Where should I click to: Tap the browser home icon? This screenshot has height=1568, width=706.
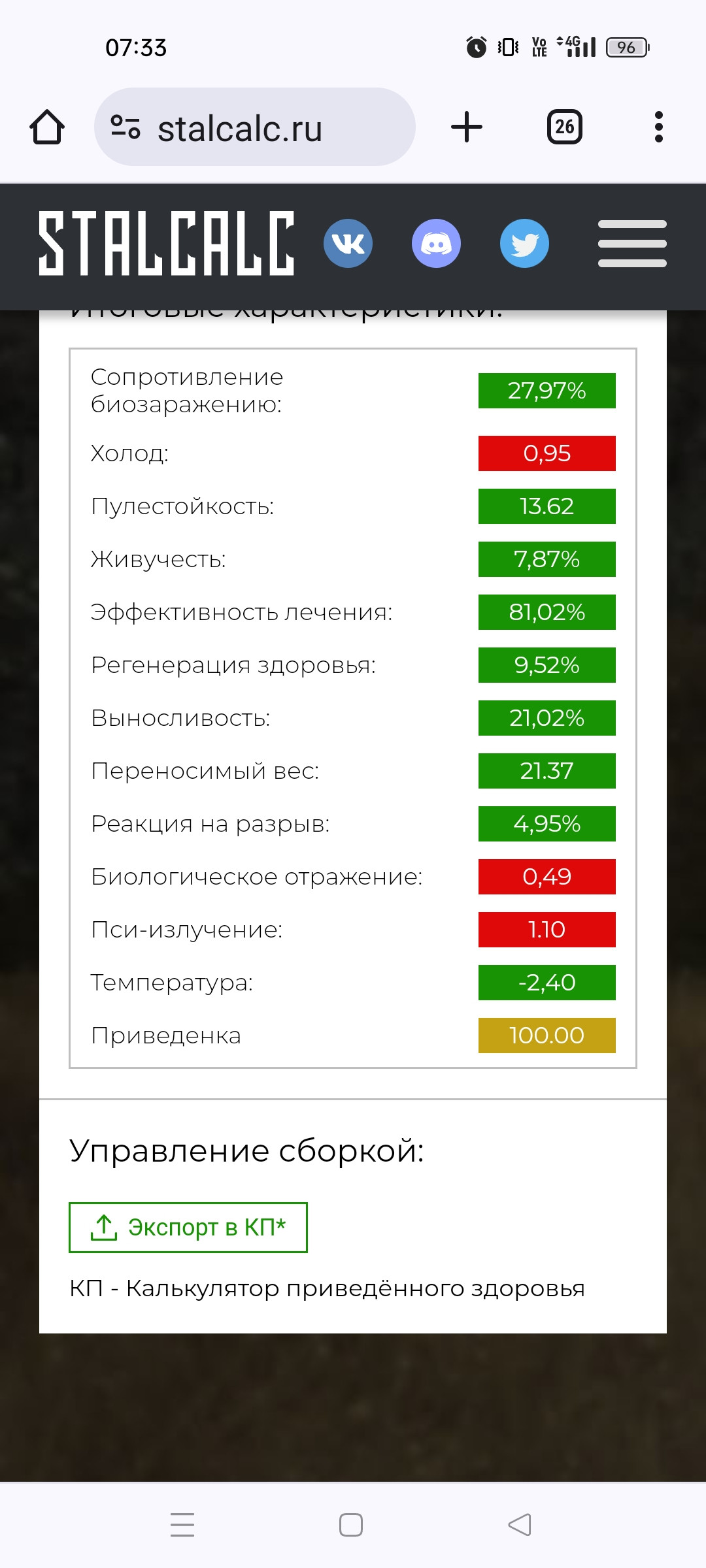[47, 127]
